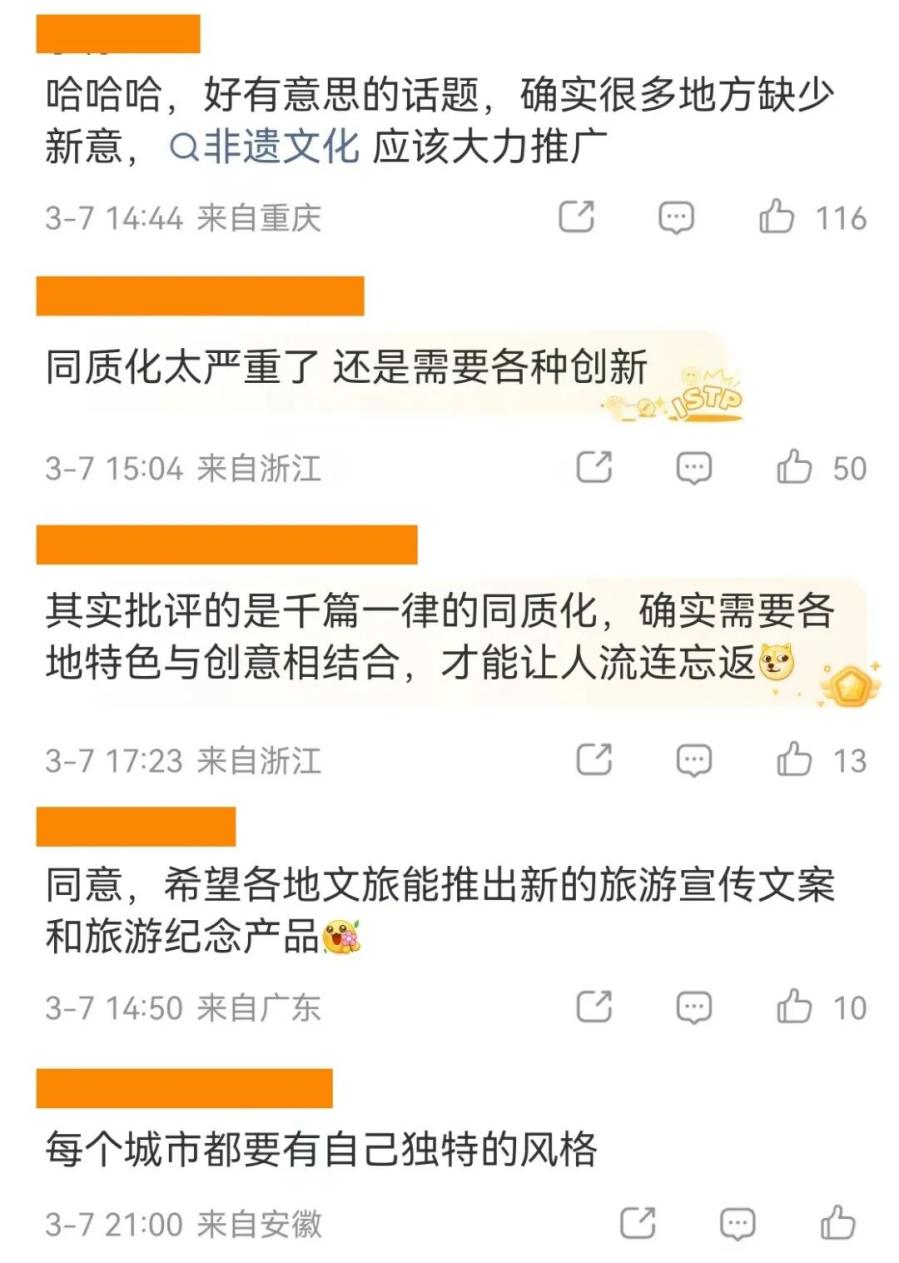Screen dimensions: 899x1263
Task: Share the comment from 安徽
Action: tap(637, 1223)
